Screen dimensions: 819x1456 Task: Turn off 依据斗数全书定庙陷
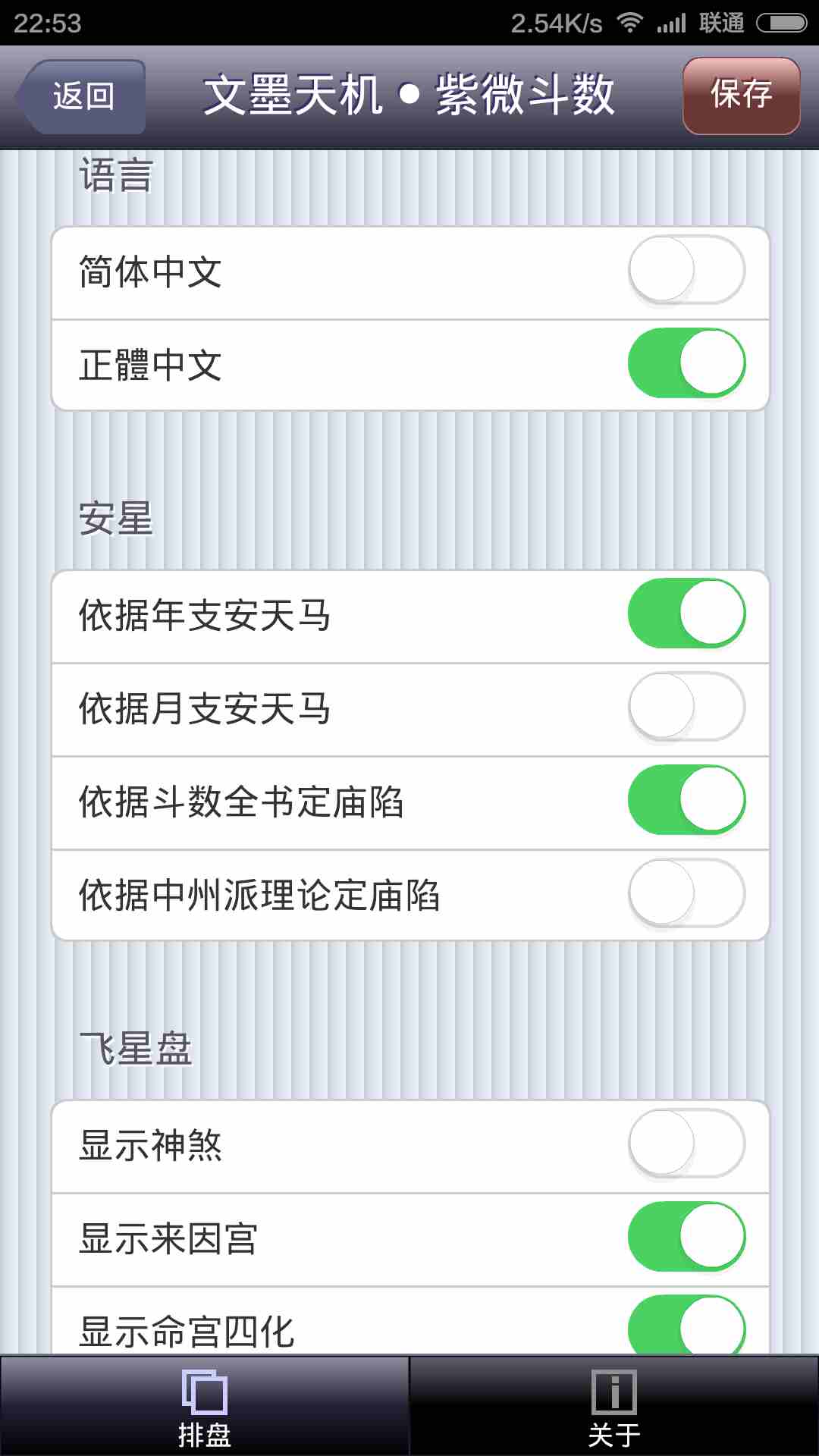click(686, 800)
